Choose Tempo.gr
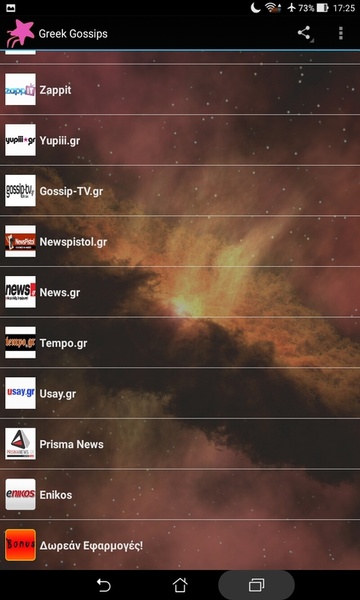Viewport: 360px width, 600px height. coord(180,342)
